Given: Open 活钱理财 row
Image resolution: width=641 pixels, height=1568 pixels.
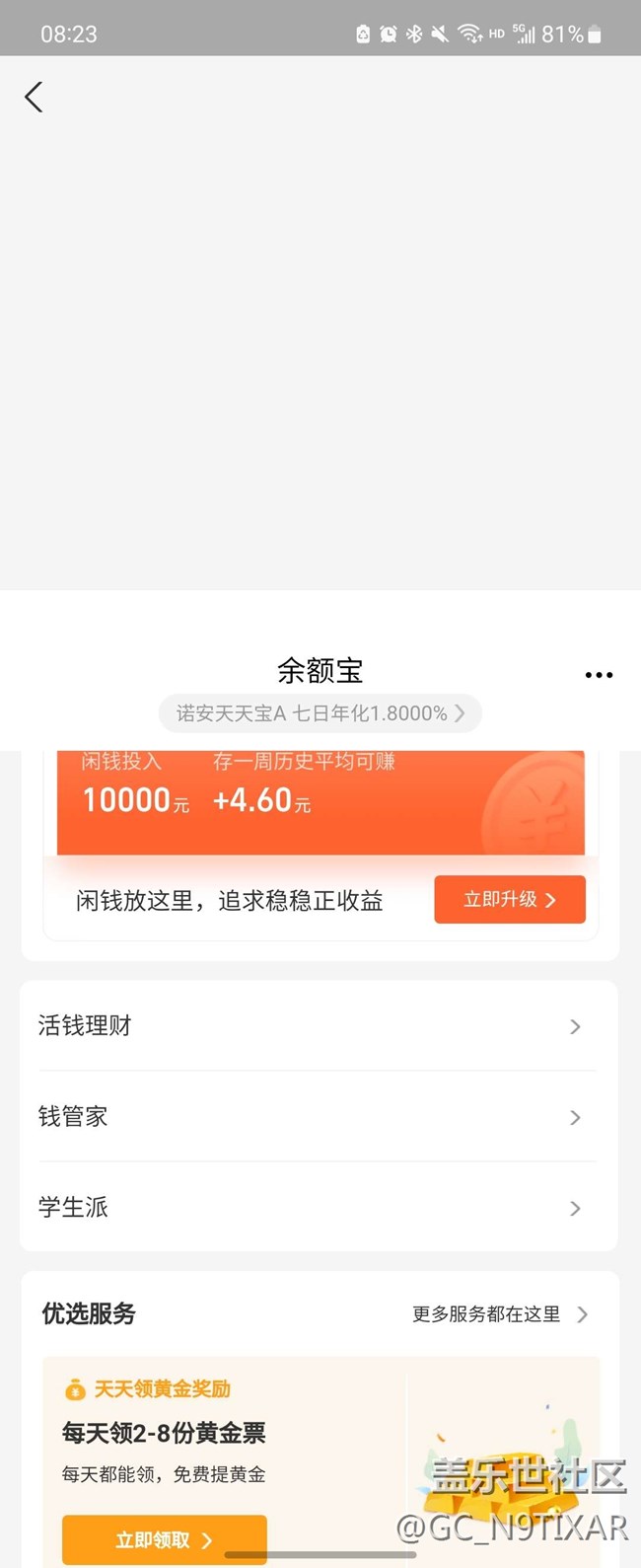Looking at the screenshot, I should pyautogui.click(x=318, y=1026).
